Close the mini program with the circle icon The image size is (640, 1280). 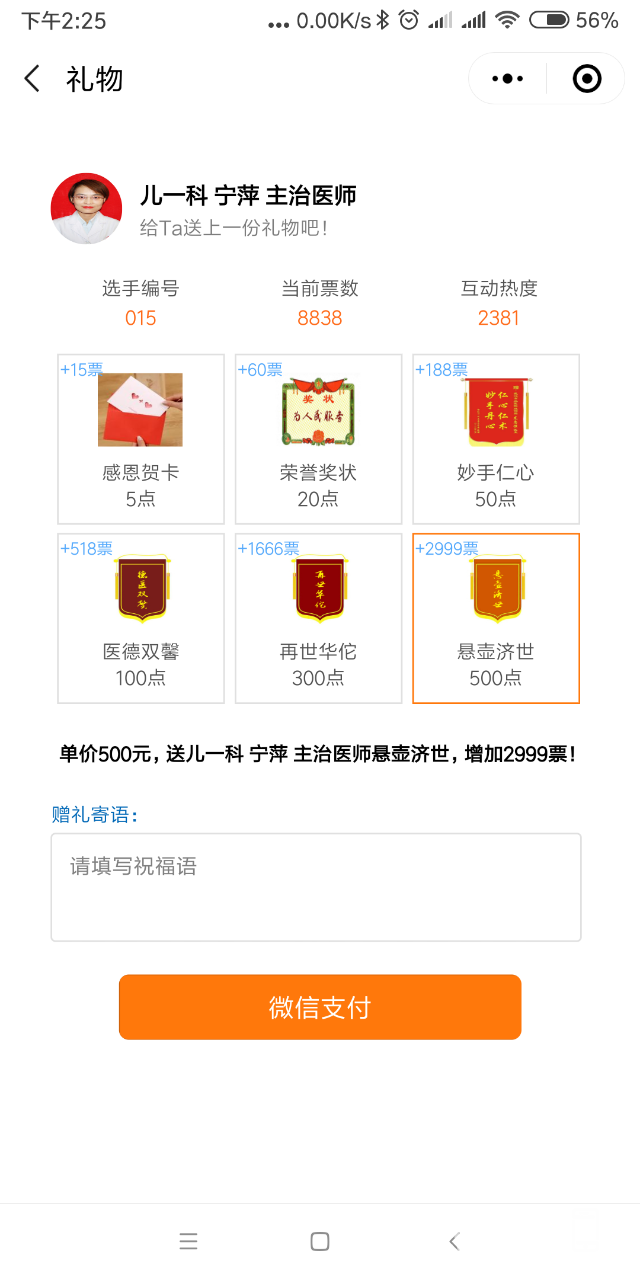586,79
